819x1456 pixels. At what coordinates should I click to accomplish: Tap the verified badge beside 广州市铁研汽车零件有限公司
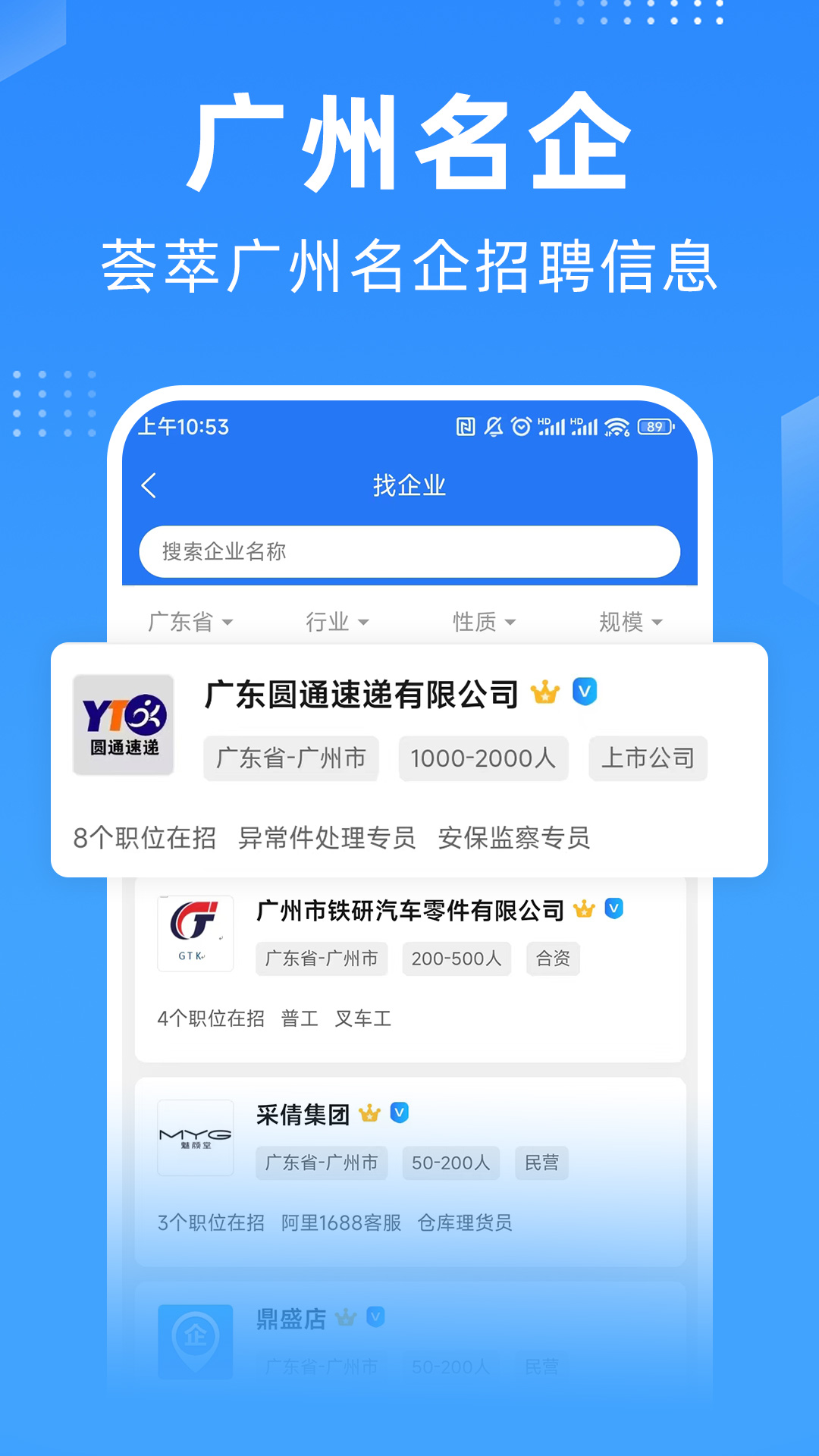pos(615,909)
